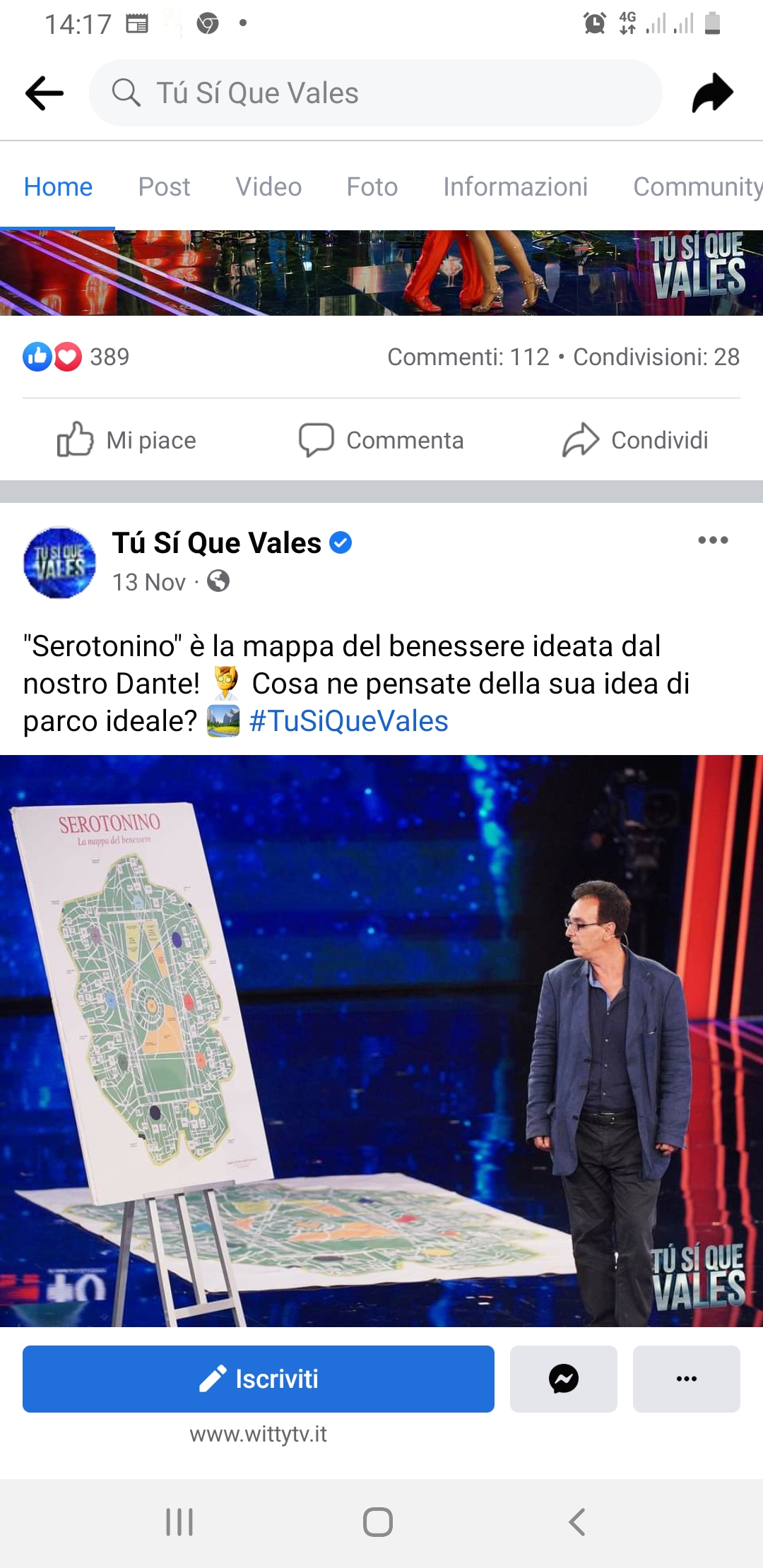Go back with the top-left arrow

(x=45, y=93)
